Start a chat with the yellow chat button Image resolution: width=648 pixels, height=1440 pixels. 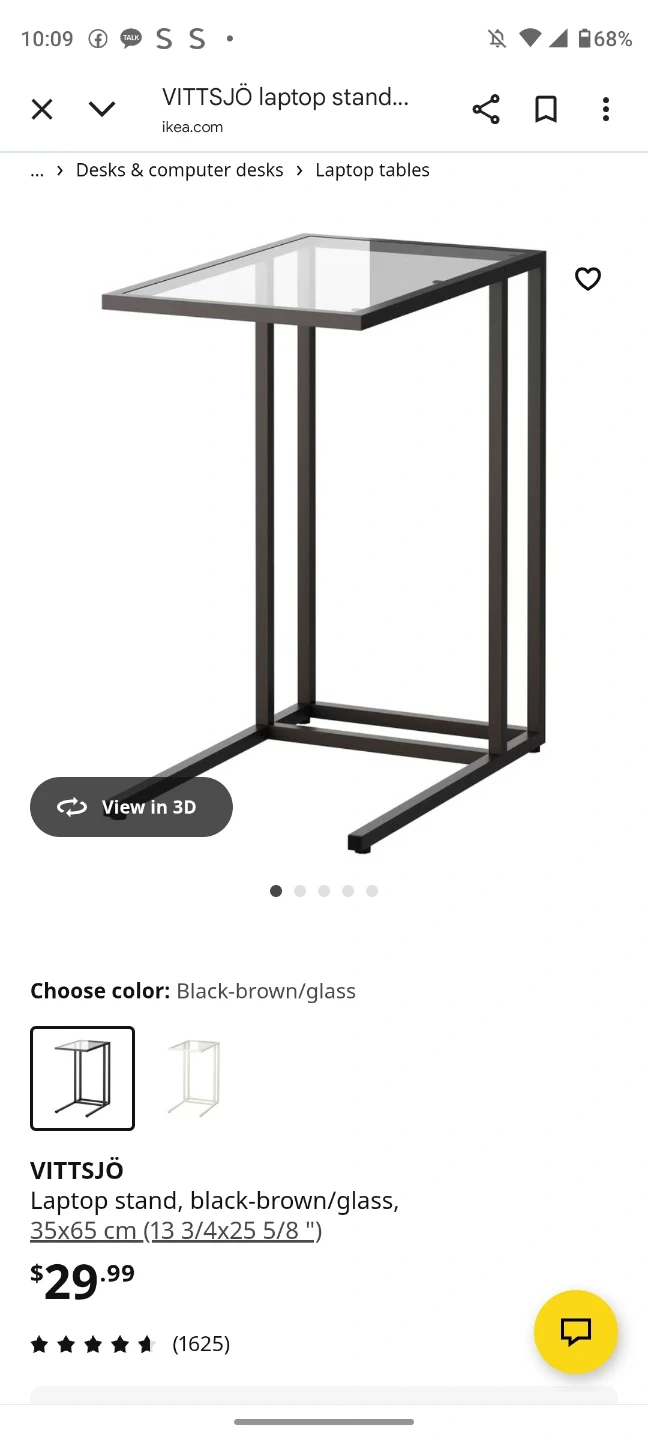click(x=576, y=1332)
